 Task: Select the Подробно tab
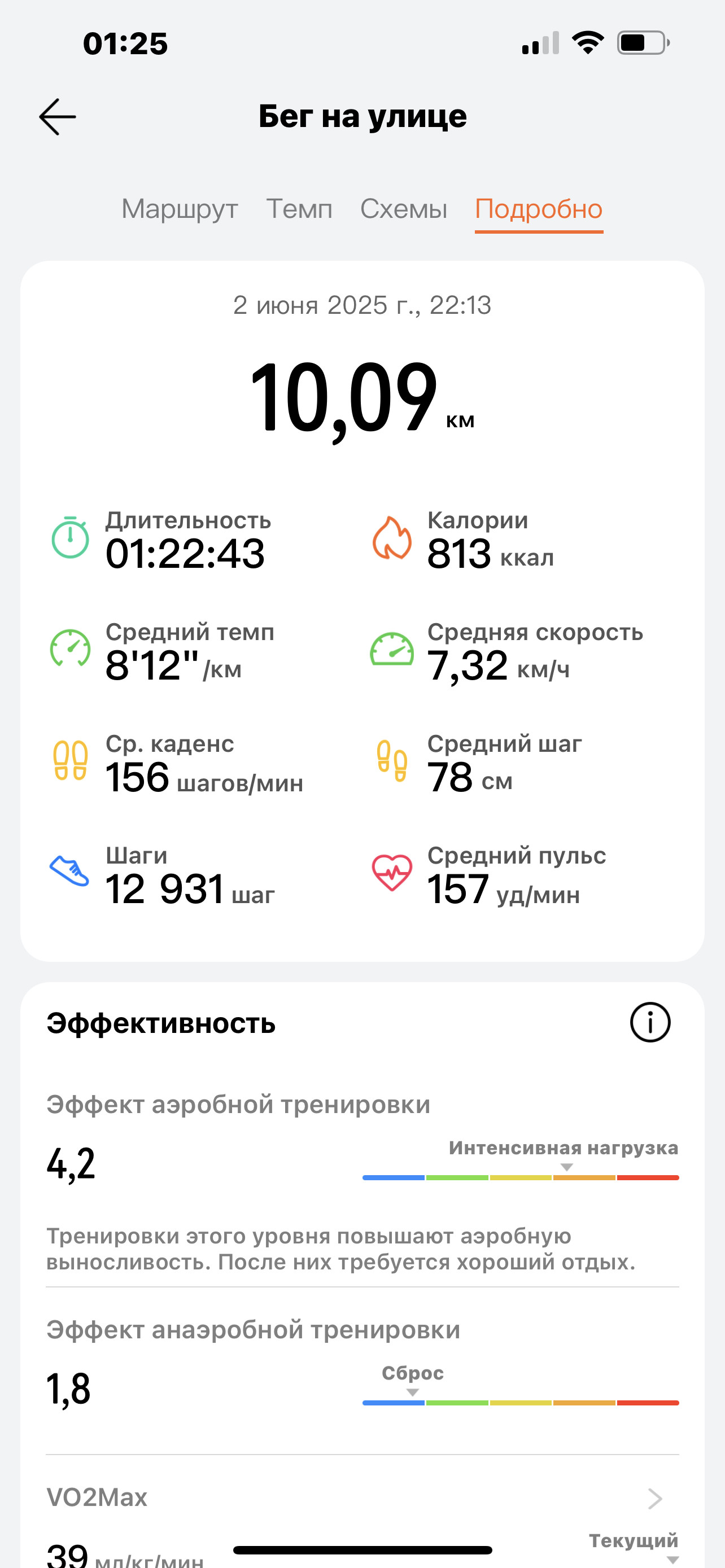tap(539, 209)
